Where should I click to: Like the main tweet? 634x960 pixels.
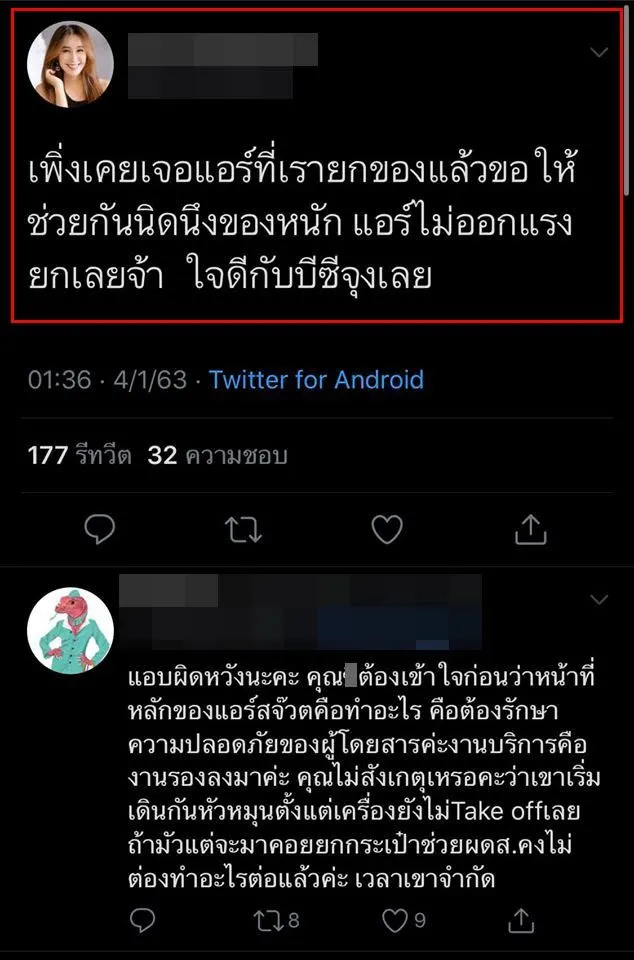(386, 529)
